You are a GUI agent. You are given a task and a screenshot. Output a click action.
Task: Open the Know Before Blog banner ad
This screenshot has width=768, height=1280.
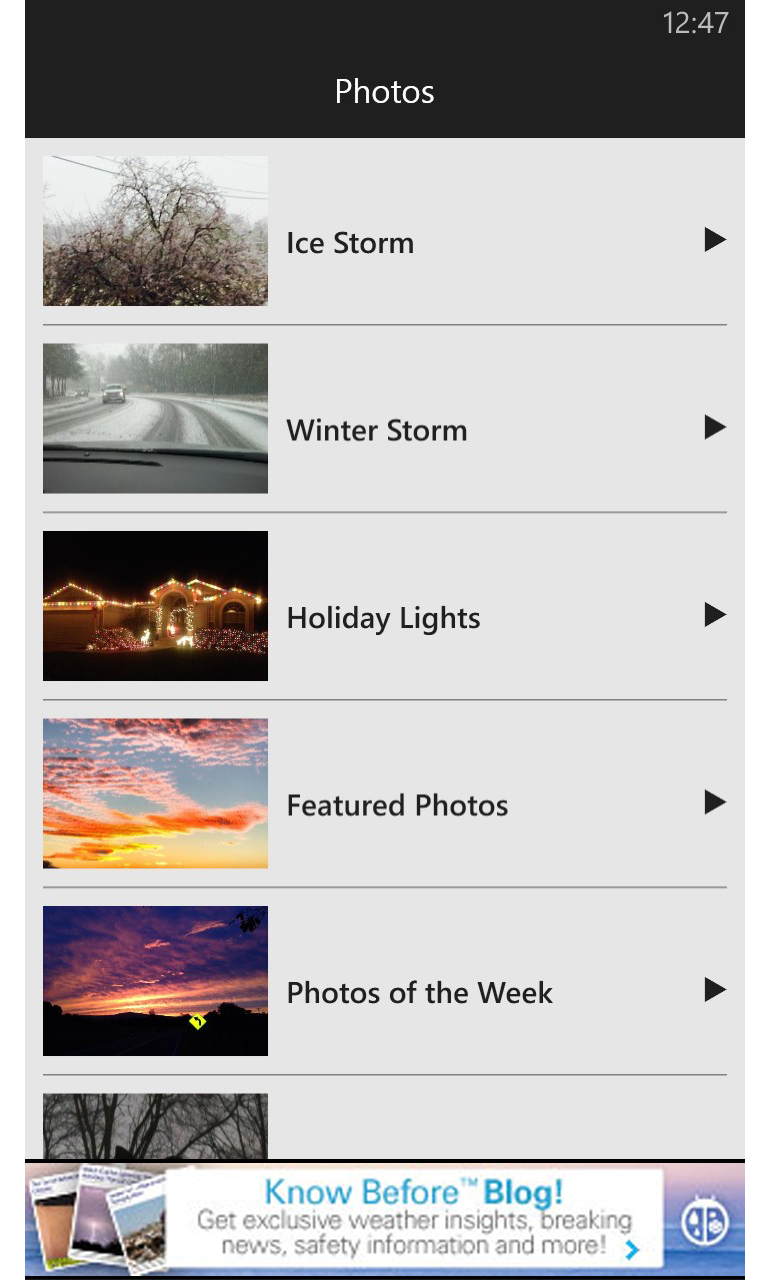click(x=385, y=1219)
